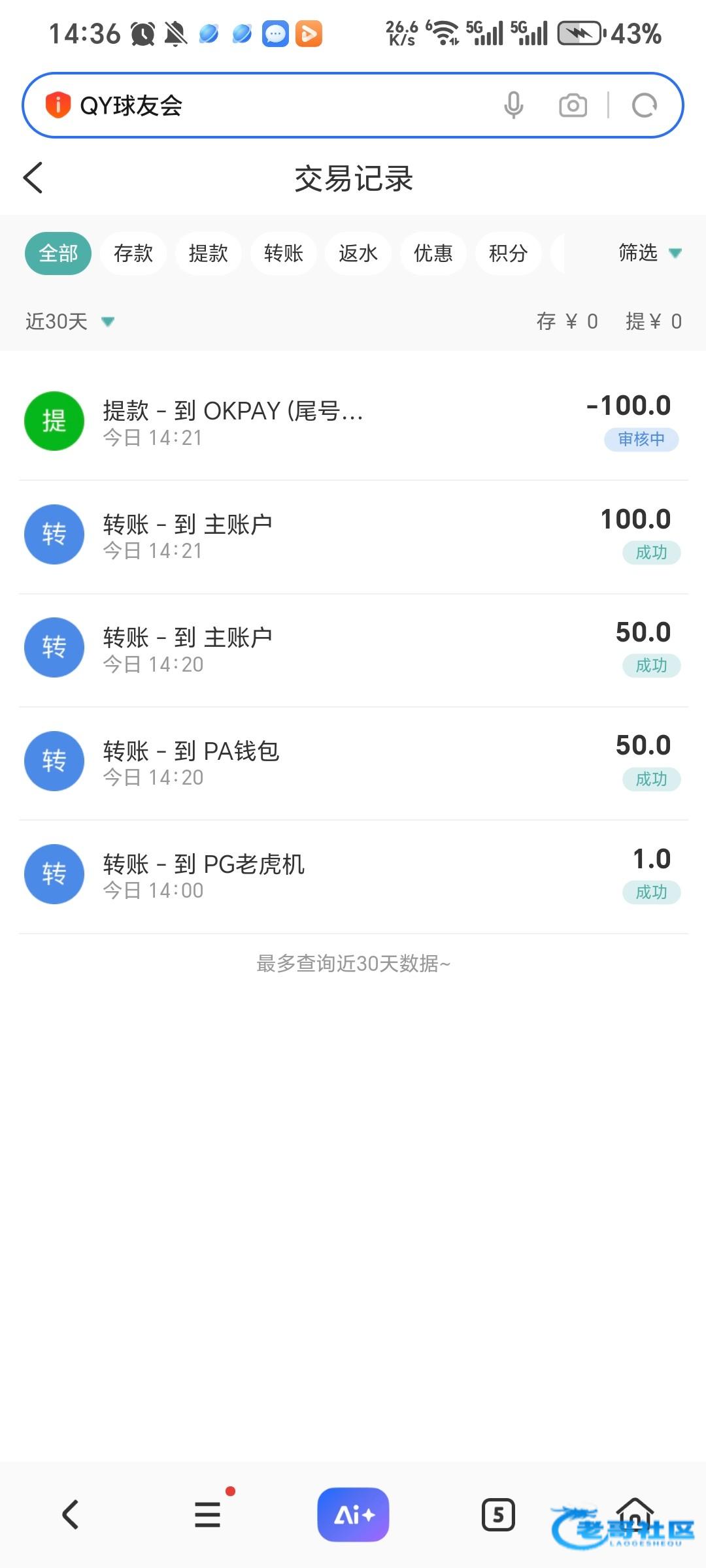This screenshot has height=1568, width=706.
Task: Go back from 交易记录 page
Action: click(33, 178)
